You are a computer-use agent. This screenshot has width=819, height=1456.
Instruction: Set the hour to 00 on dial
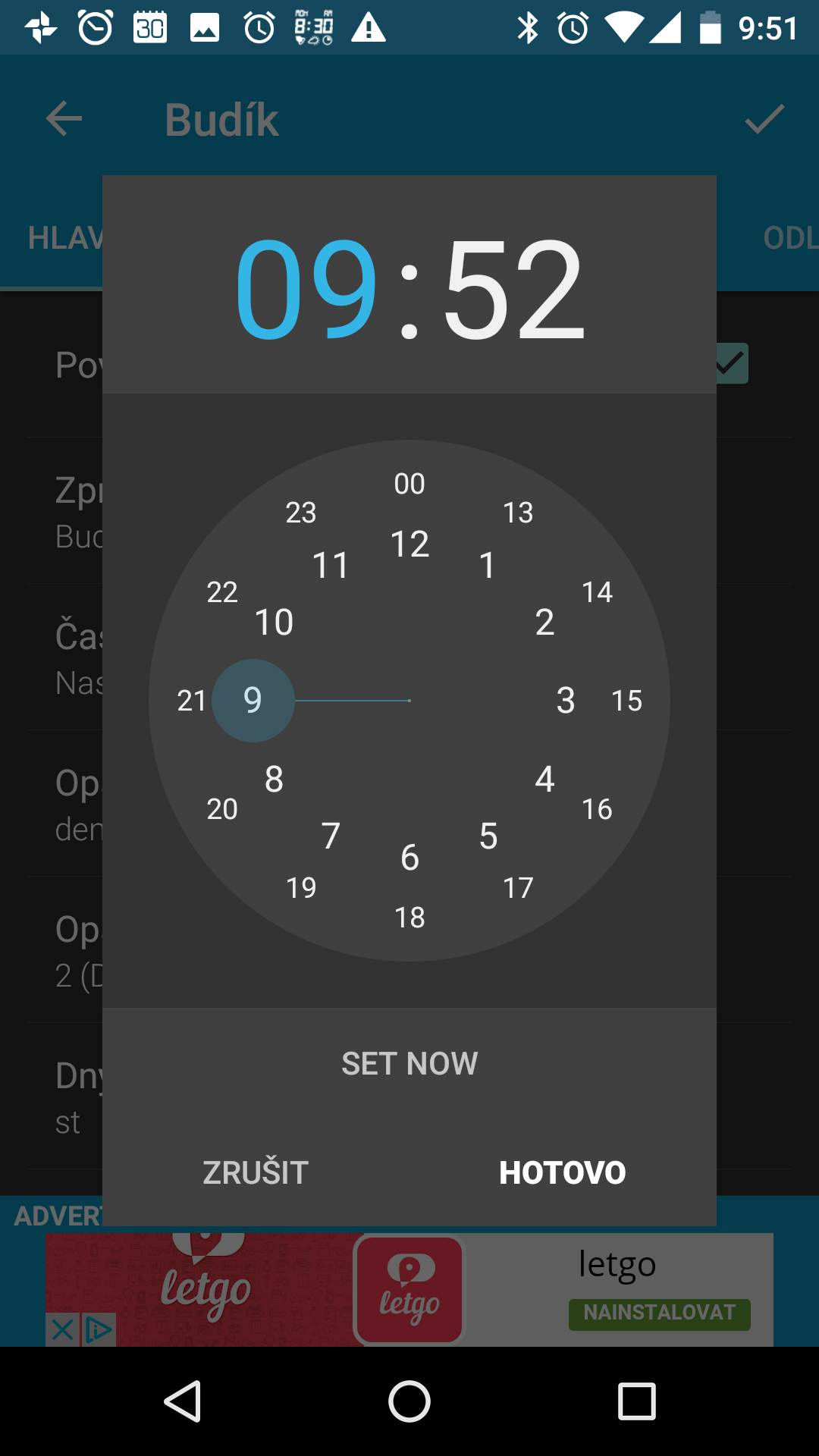pyautogui.click(x=409, y=484)
